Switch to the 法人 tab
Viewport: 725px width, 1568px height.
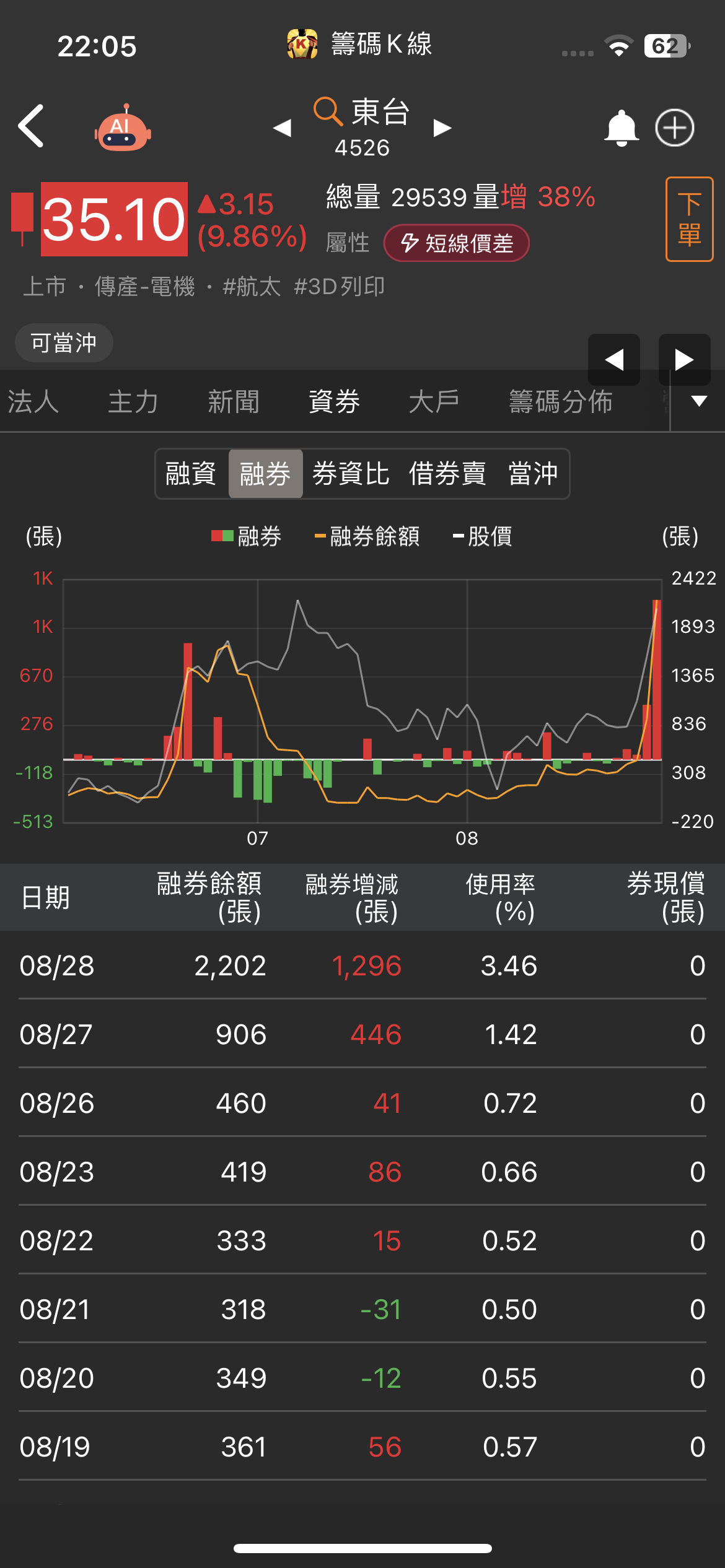tap(33, 402)
